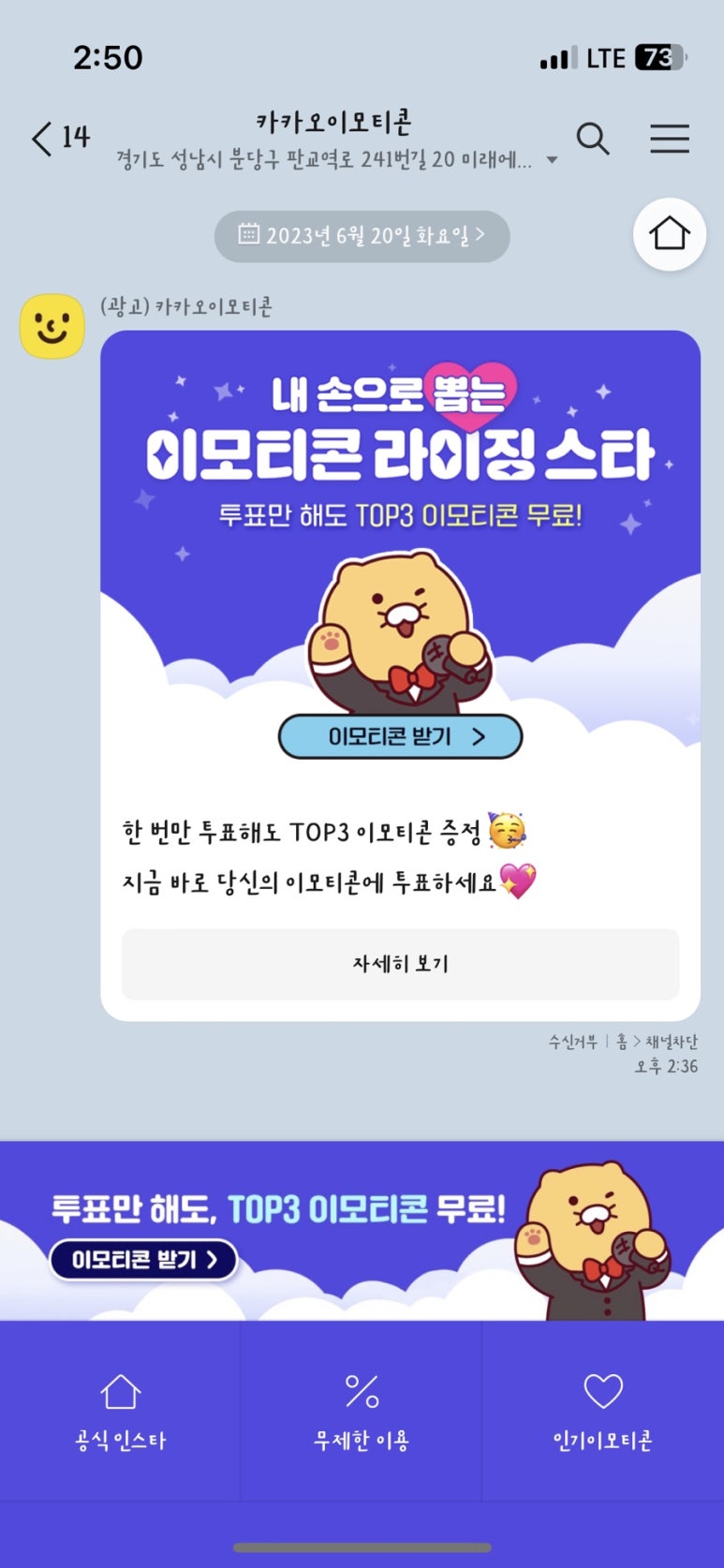Viewport: 724px width, 1568px height.
Task: Select 무제한 이용 menu
Action: [362, 1412]
